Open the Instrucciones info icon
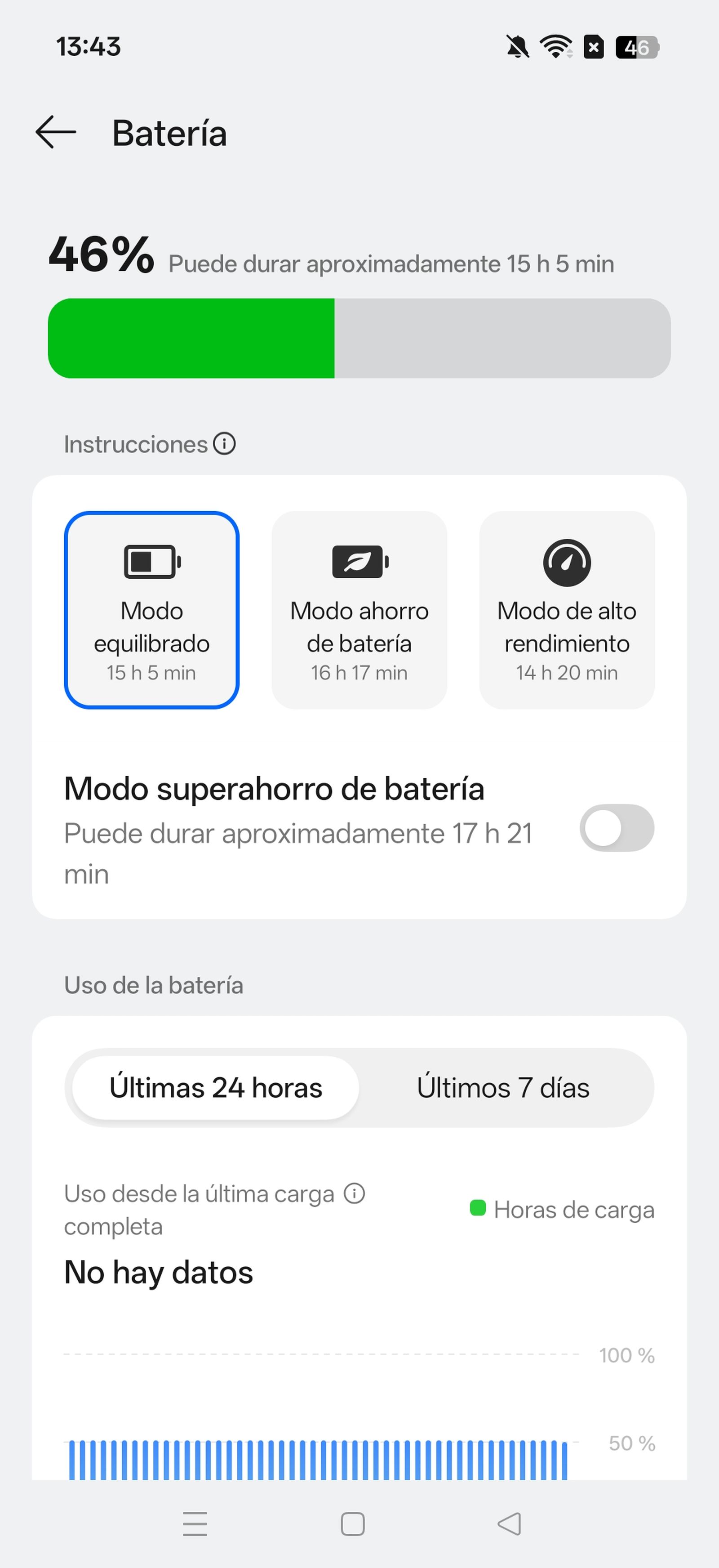The image size is (719, 1568). (226, 444)
